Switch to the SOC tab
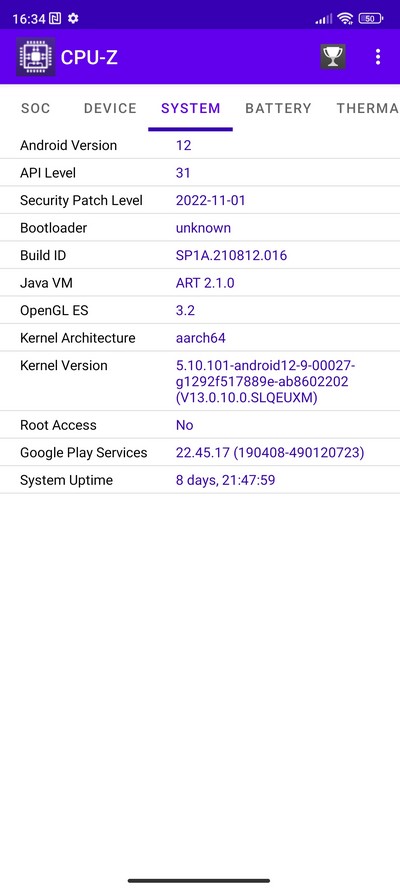The width and height of the screenshot is (400, 889). tap(36, 108)
